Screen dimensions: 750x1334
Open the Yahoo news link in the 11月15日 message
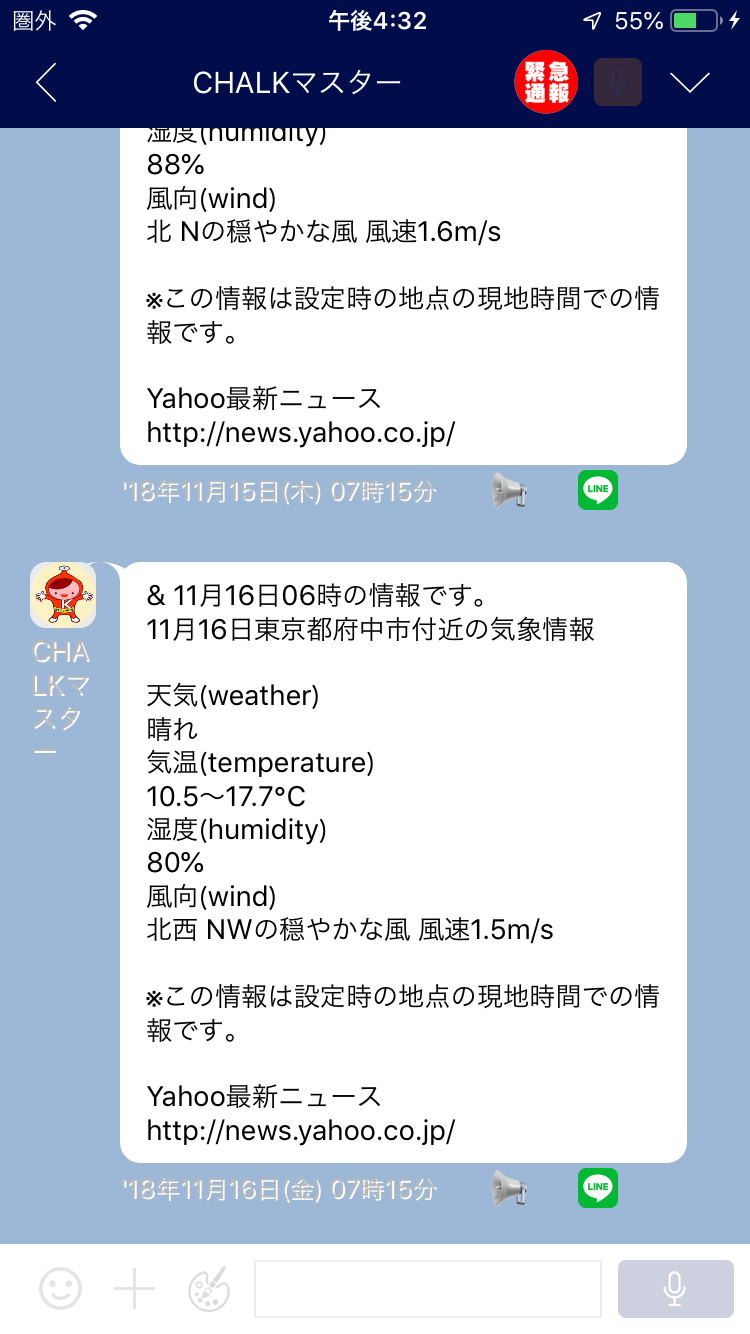pos(301,432)
